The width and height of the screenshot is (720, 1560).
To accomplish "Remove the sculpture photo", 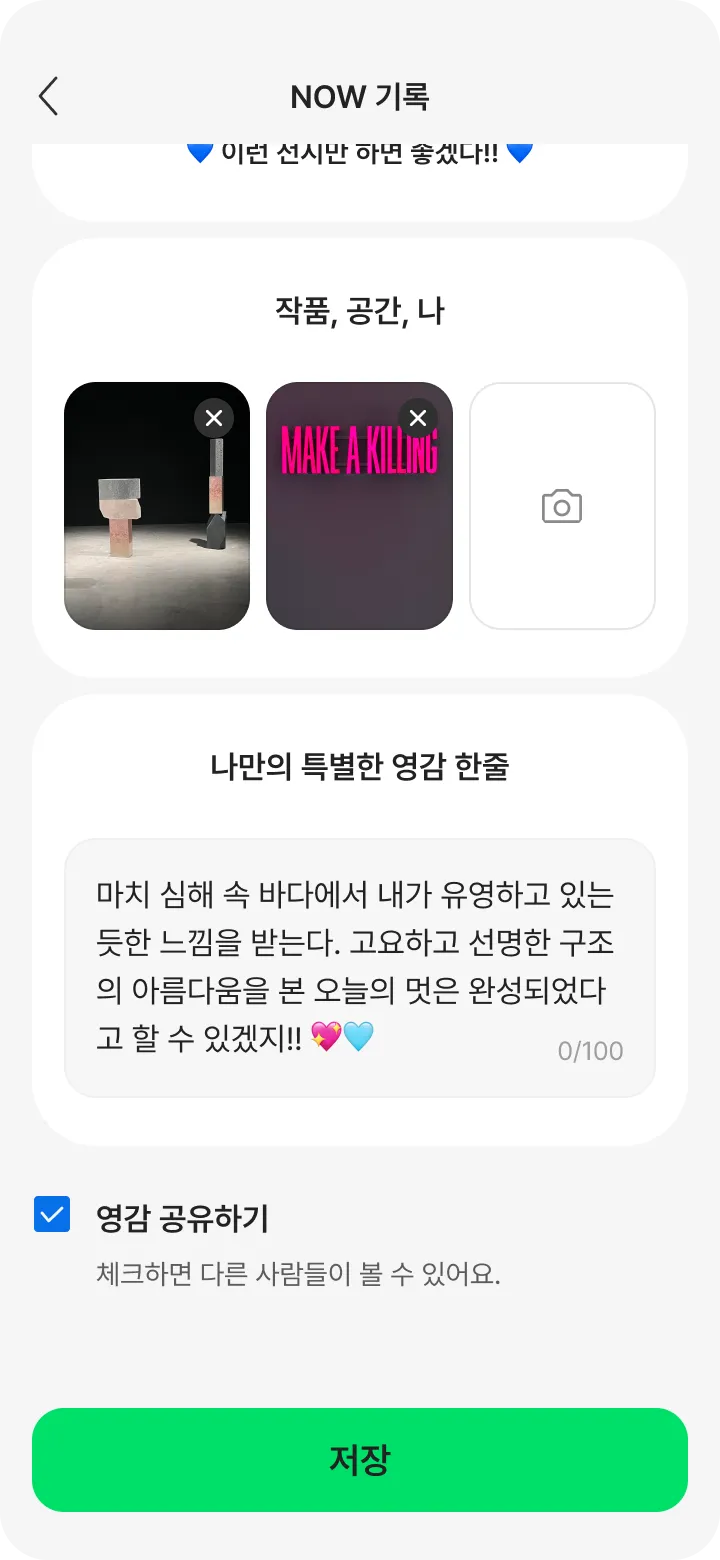I will pos(214,418).
